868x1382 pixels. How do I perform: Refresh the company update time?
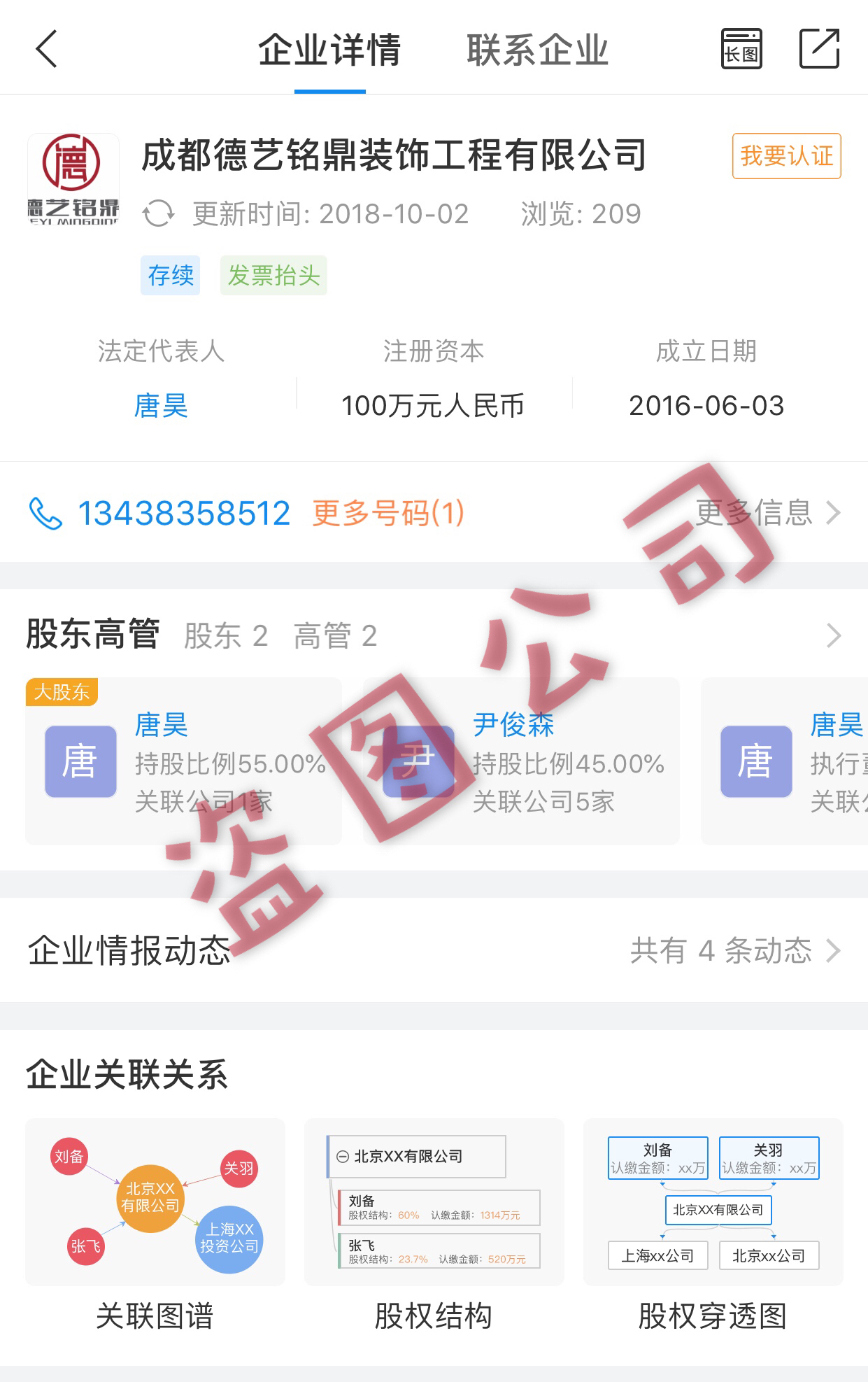159,213
